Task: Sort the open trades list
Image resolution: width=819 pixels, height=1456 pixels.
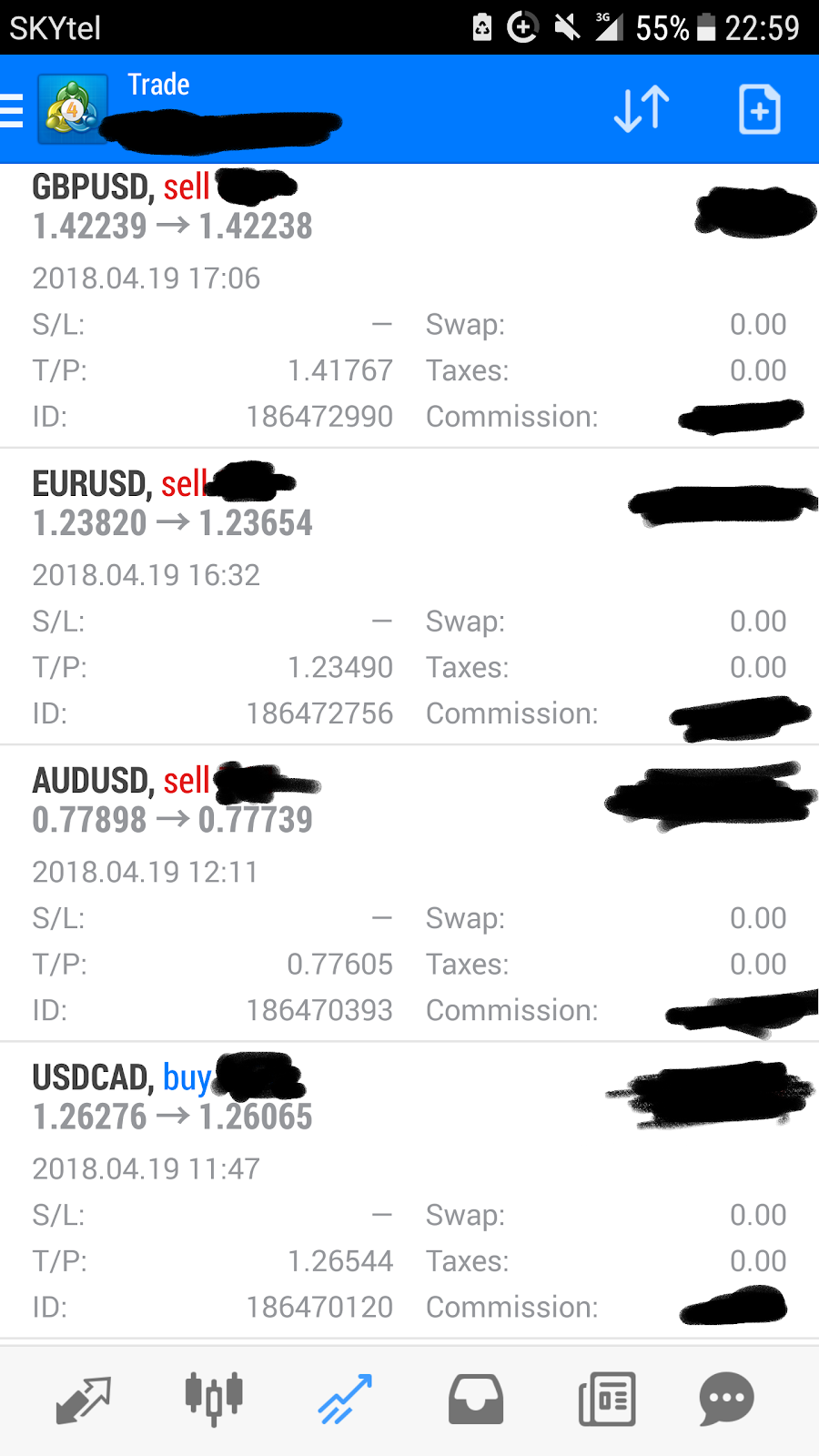Action: tap(642, 110)
